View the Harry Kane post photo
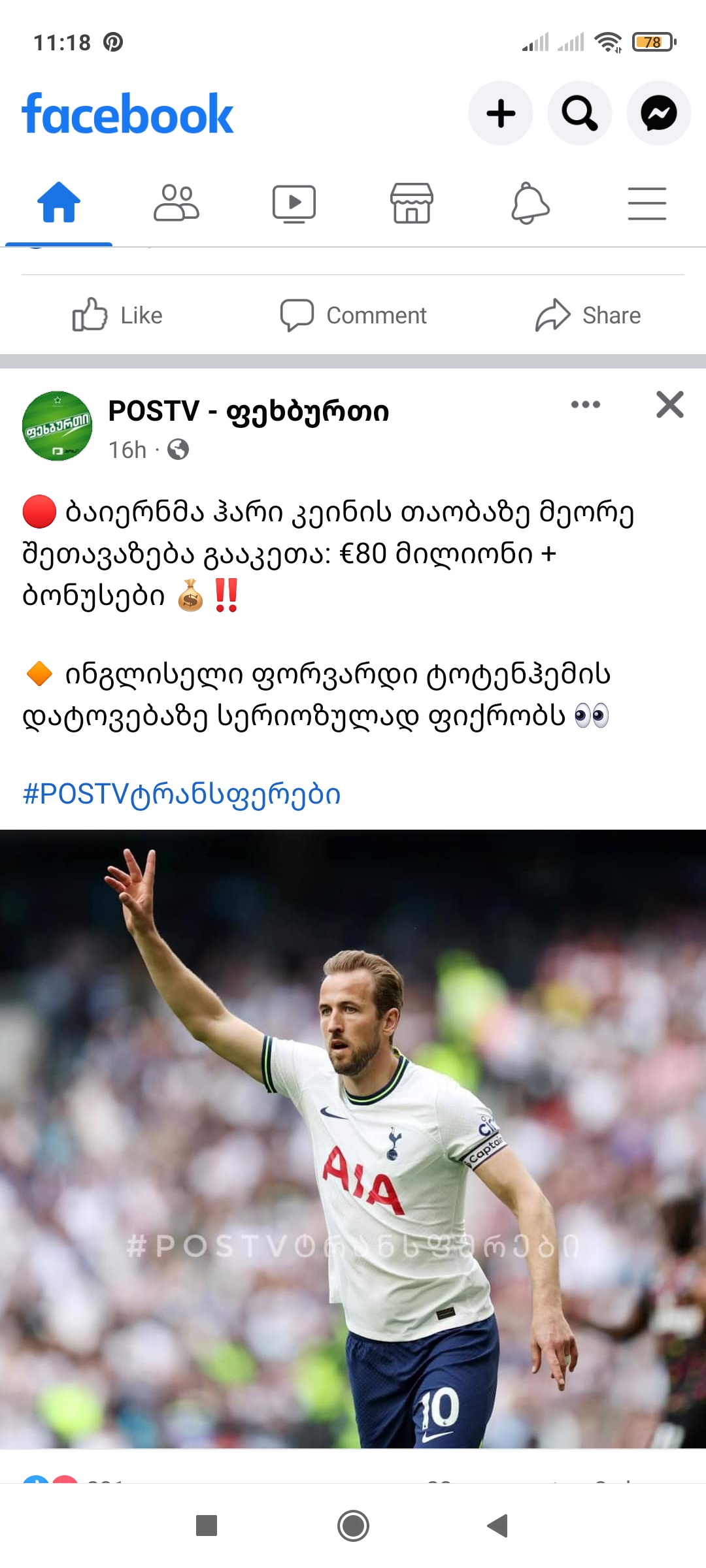 point(353,1138)
